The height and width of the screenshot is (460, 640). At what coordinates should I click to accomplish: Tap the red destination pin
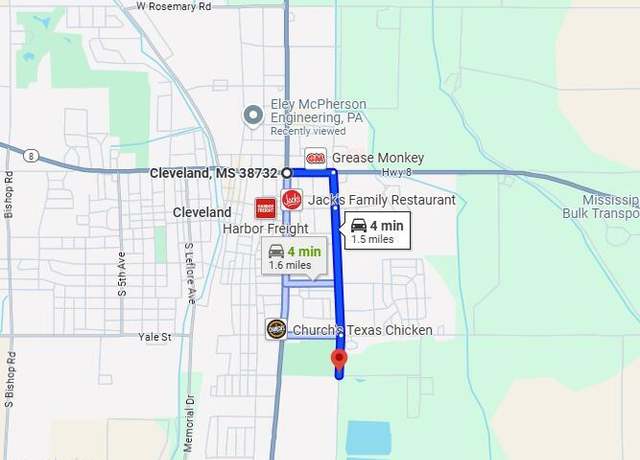(x=339, y=359)
